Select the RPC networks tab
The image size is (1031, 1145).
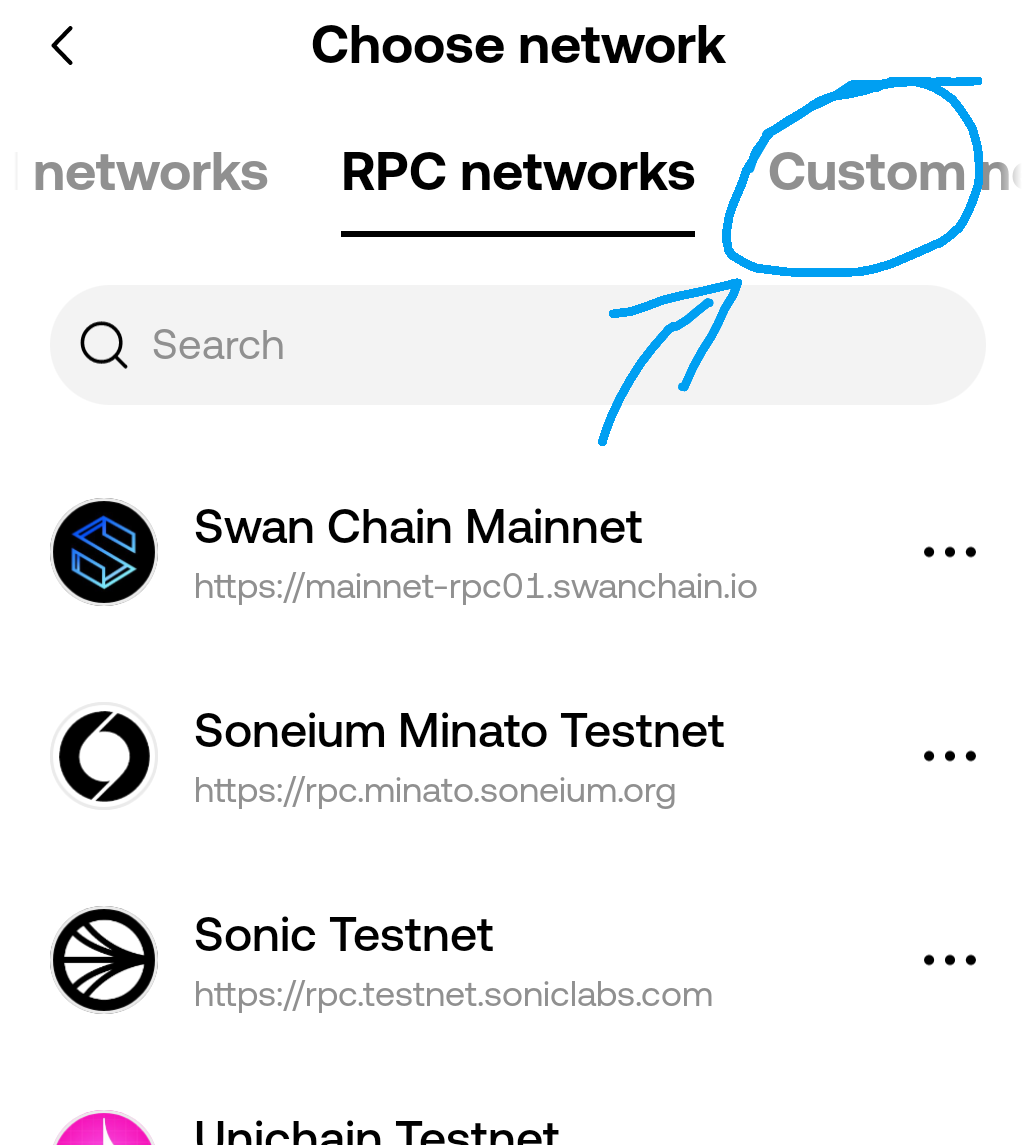pyautogui.click(x=517, y=173)
